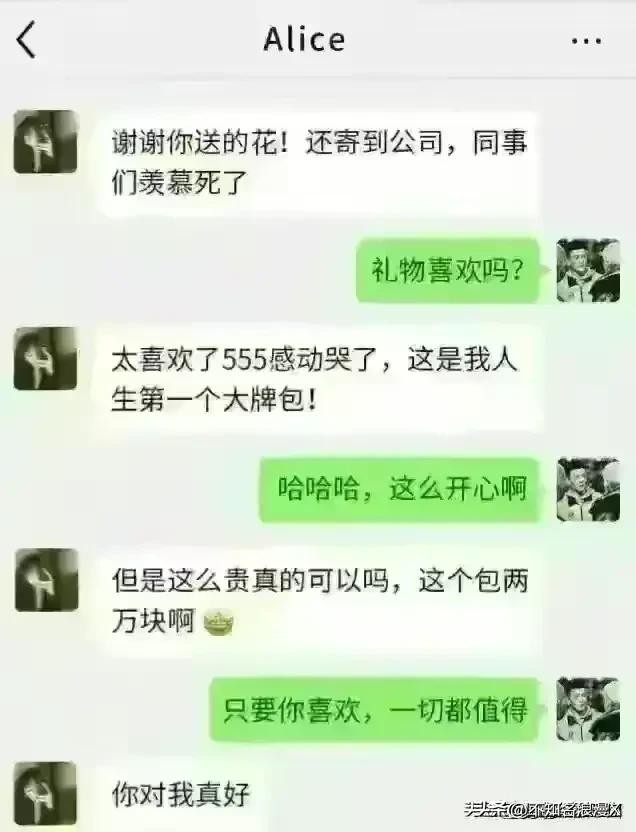The height and width of the screenshot is (832, 636).
Task: Go back from Alice's chat
Action: 27,40
